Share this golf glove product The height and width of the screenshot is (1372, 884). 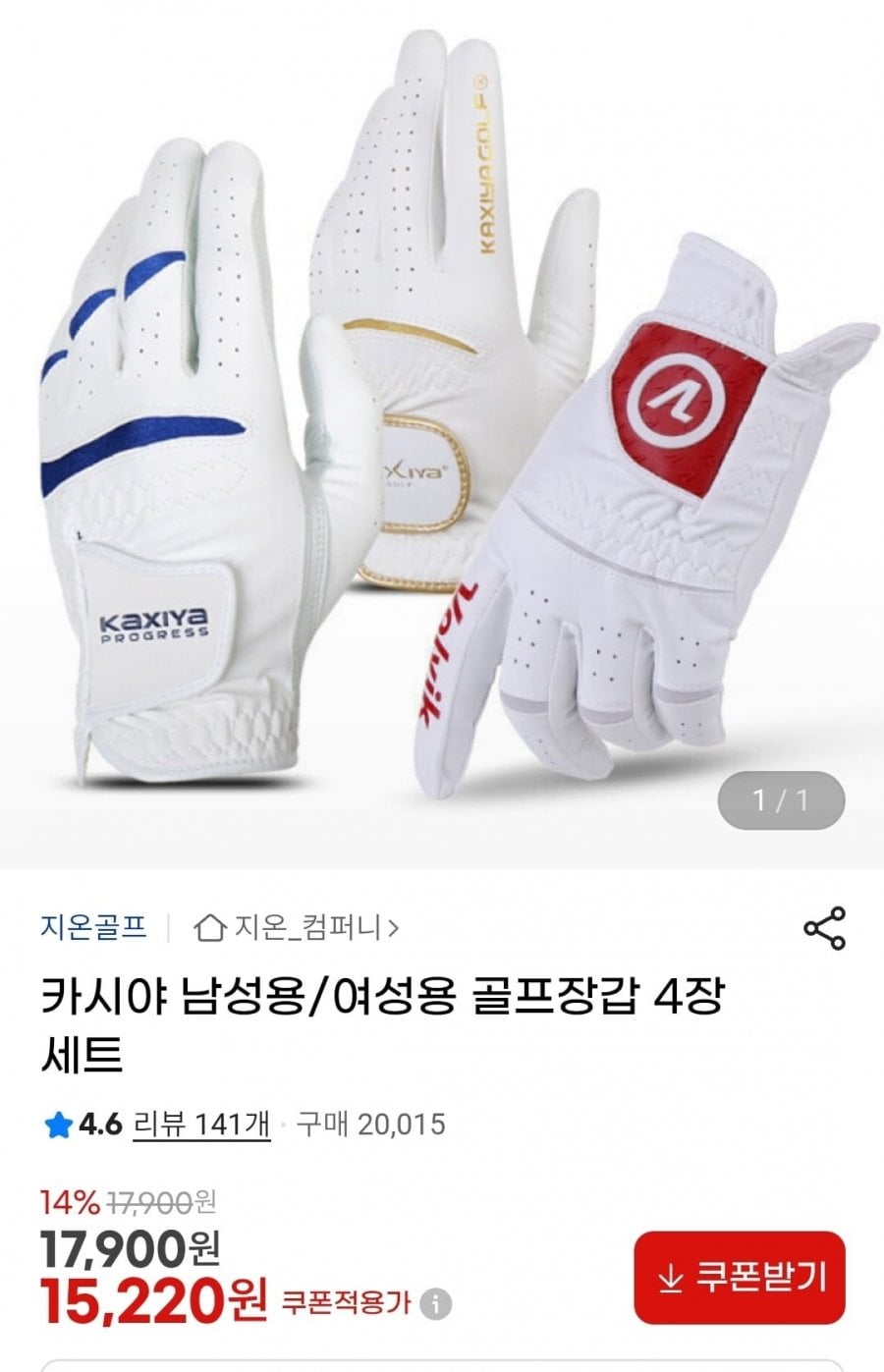tap(824, 928)
